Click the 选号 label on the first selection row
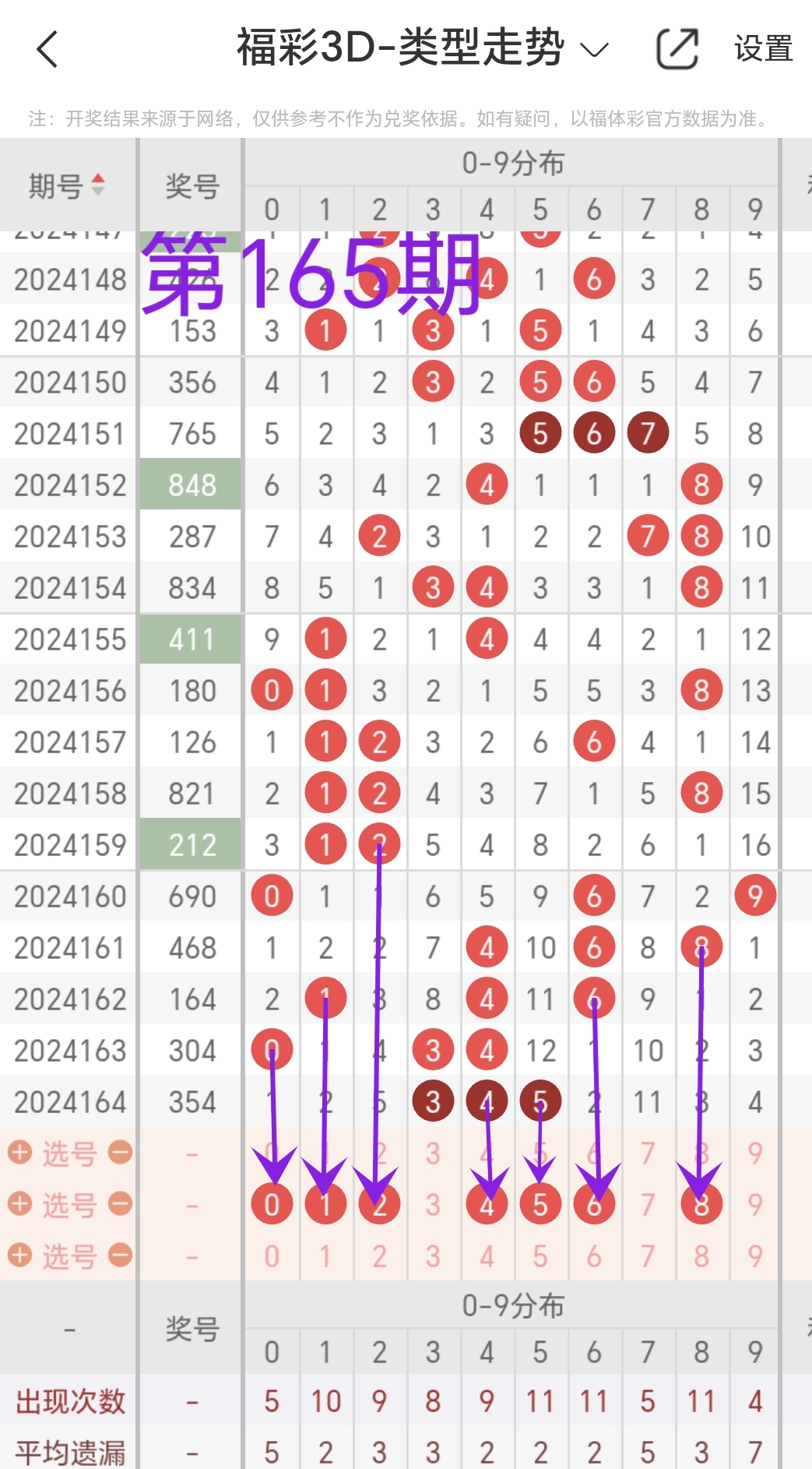This screenshot has height=1469, width=812. (70, 1151)
